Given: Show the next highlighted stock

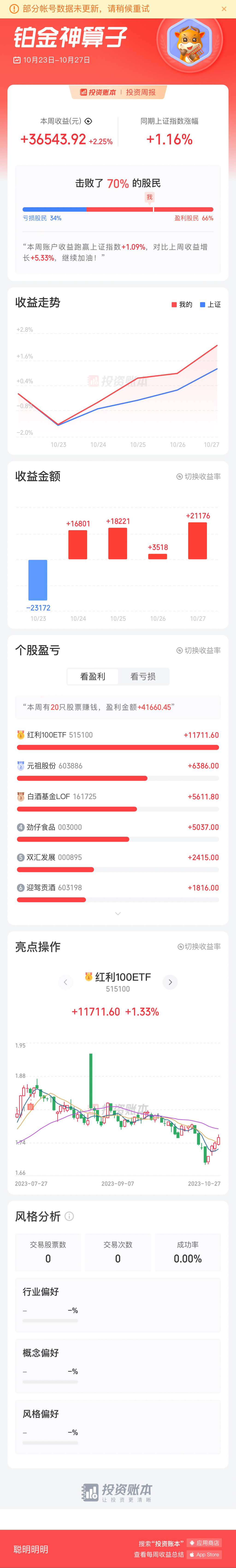Looking at the screenshot, I should coord(170,982).
